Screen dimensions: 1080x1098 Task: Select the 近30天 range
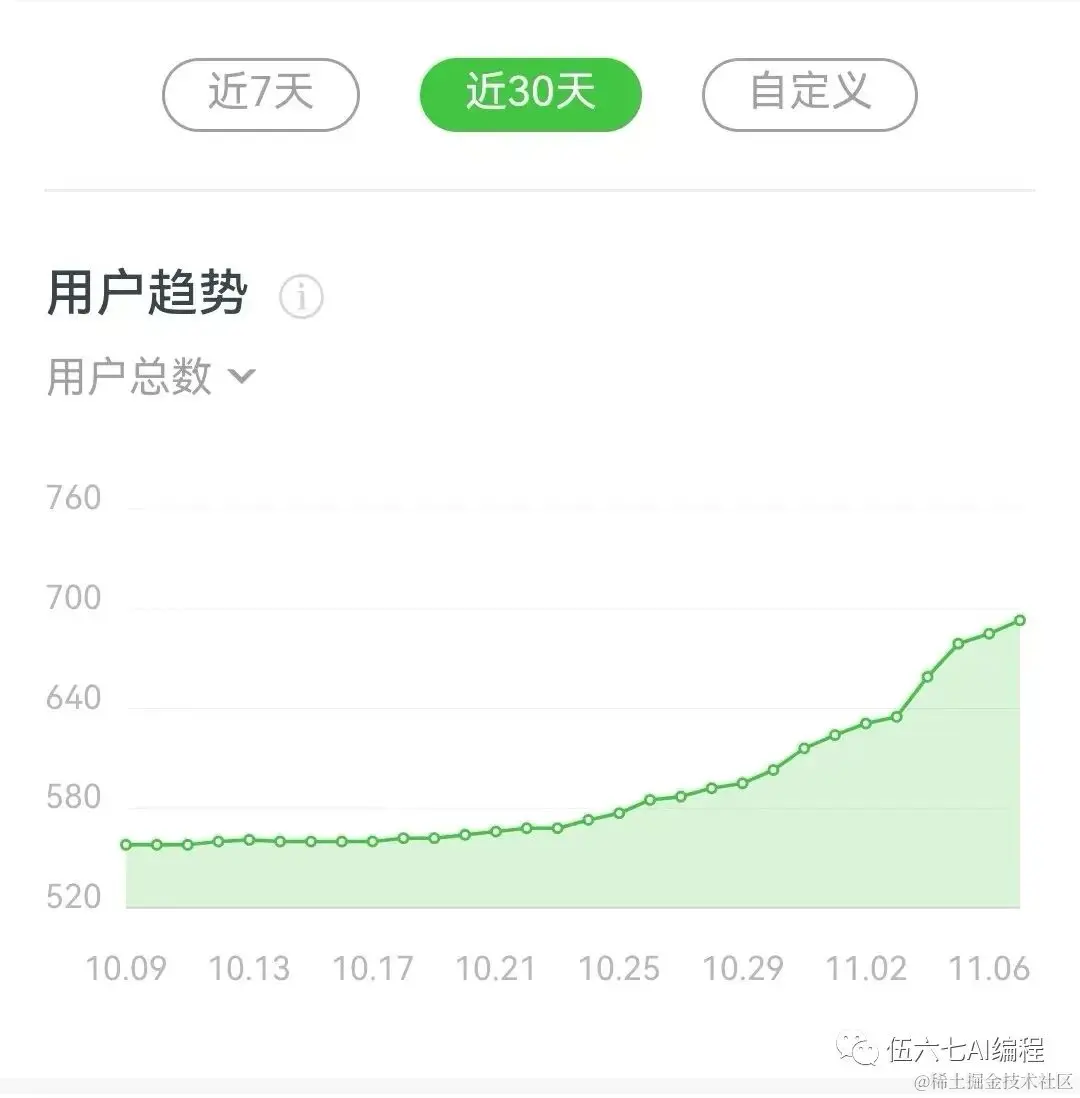530,95
